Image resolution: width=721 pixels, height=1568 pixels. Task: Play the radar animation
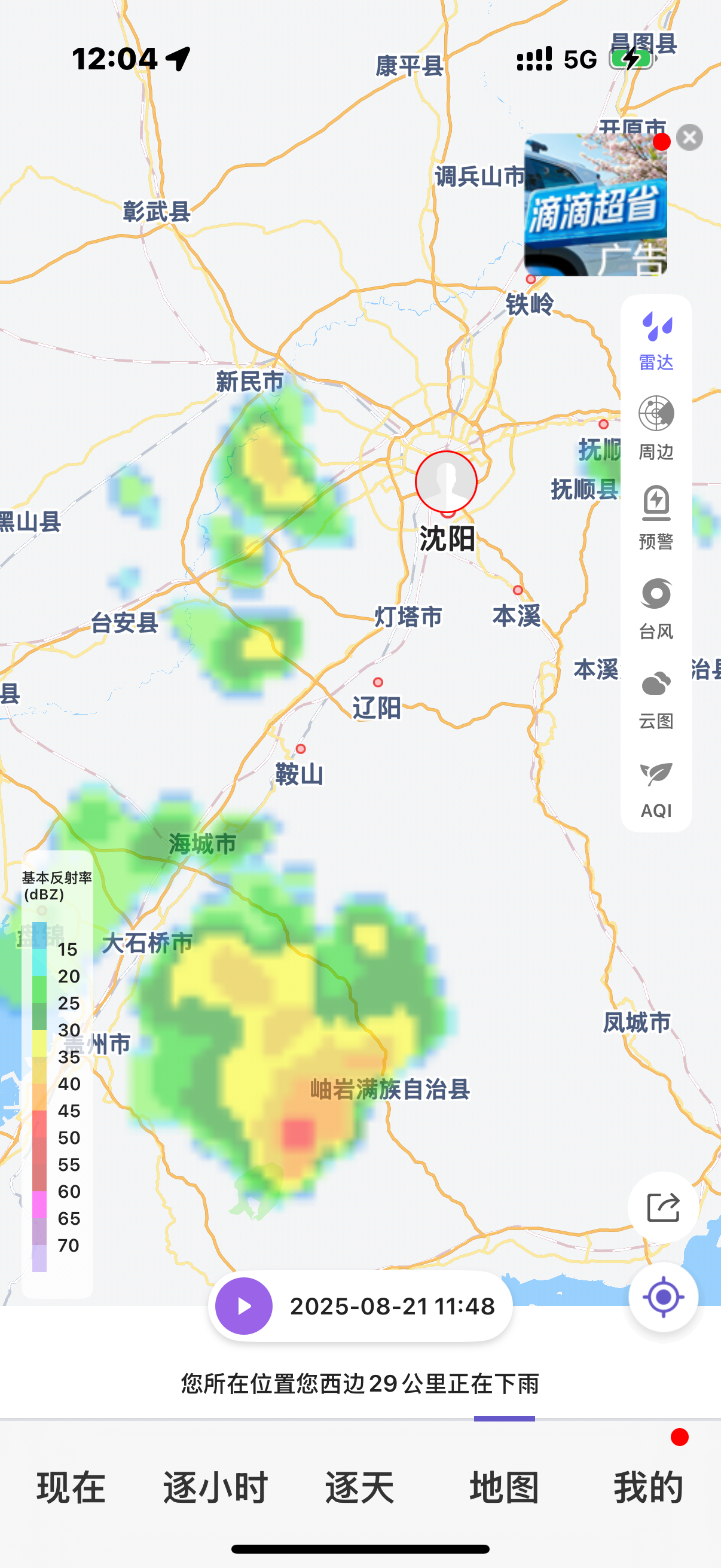[244, 1305]
